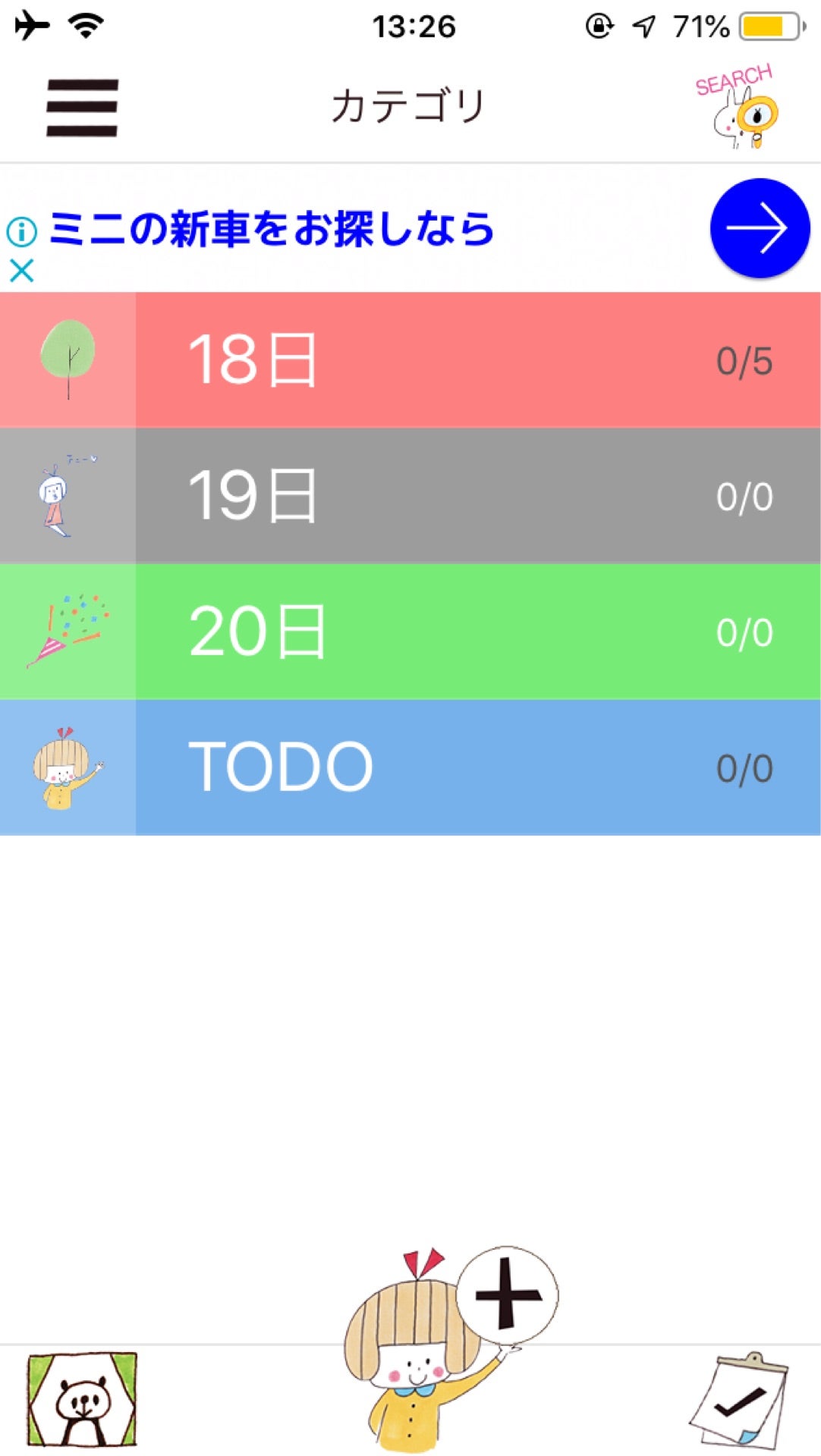Select the green tree icon on 18日 row
This screenshot has height=1456, width=821.
click(67, 358)
